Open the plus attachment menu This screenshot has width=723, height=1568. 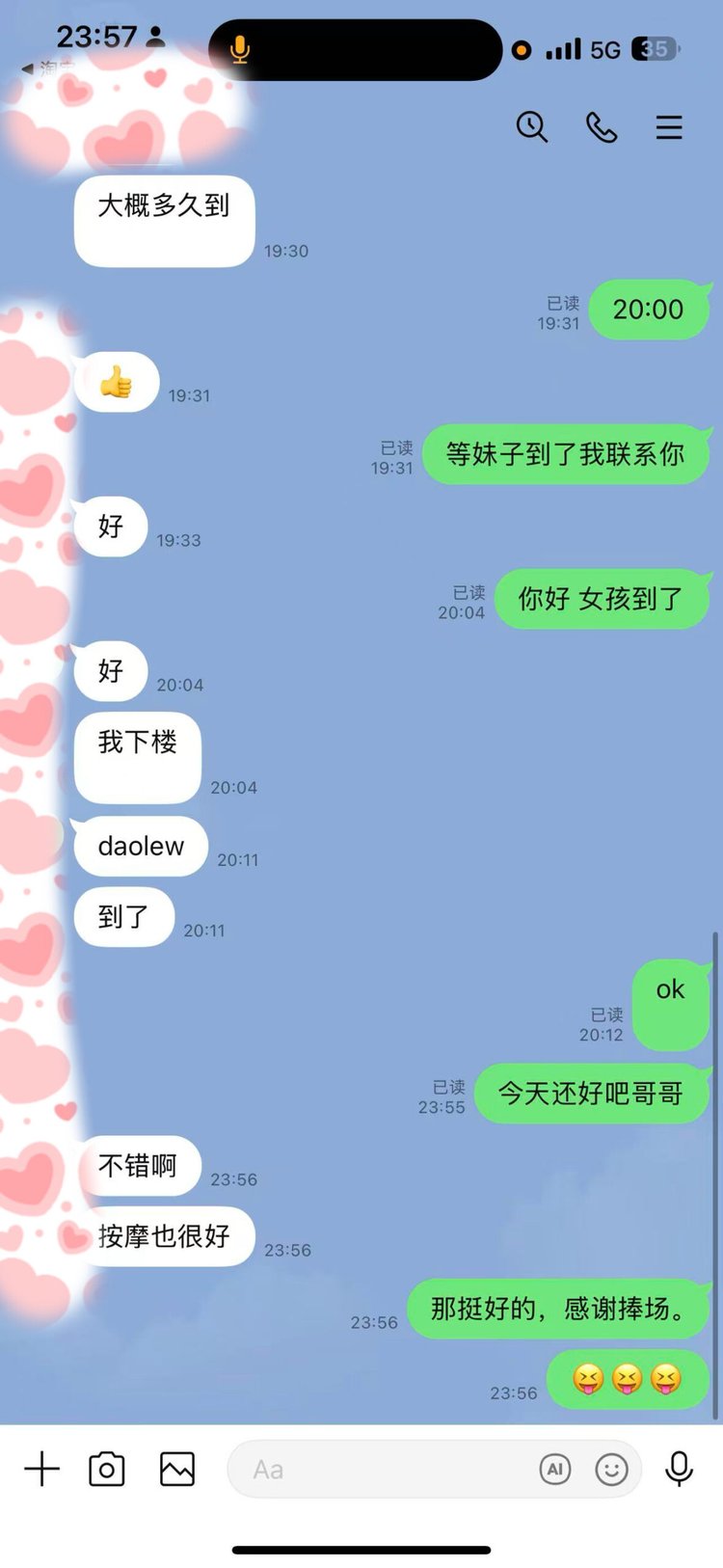pos(41,1469)
